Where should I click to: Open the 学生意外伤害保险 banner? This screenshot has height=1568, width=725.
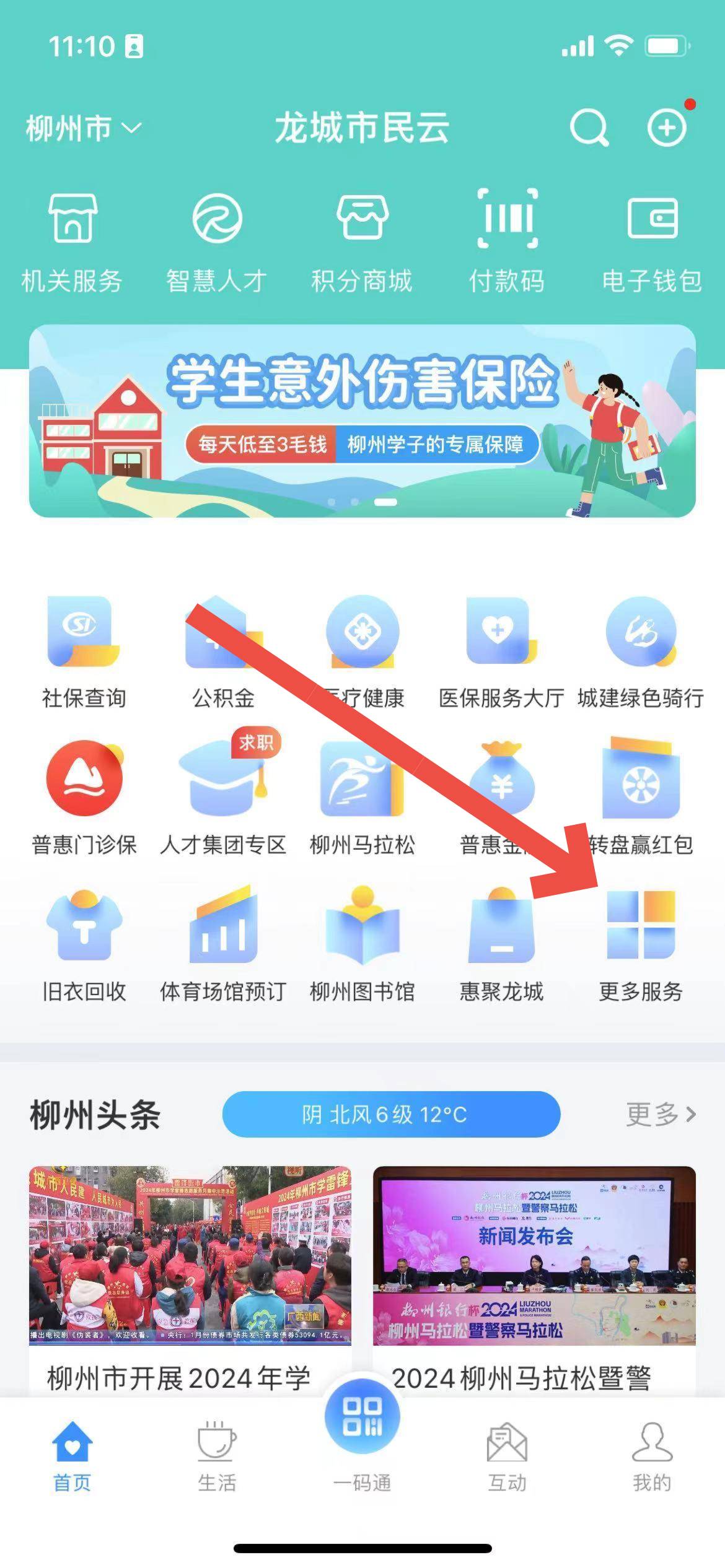[x=362, y=421]
